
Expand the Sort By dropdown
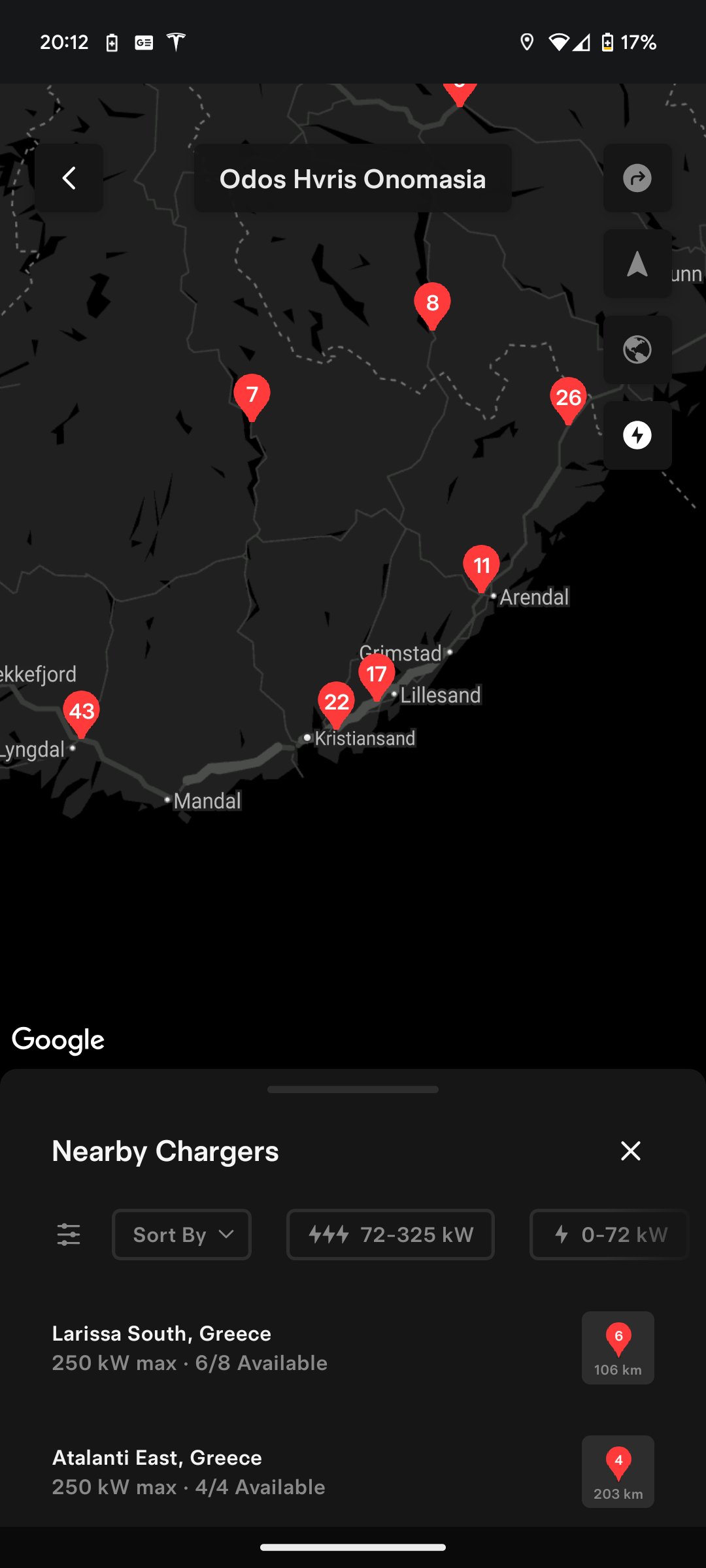tap(182, 1235)
